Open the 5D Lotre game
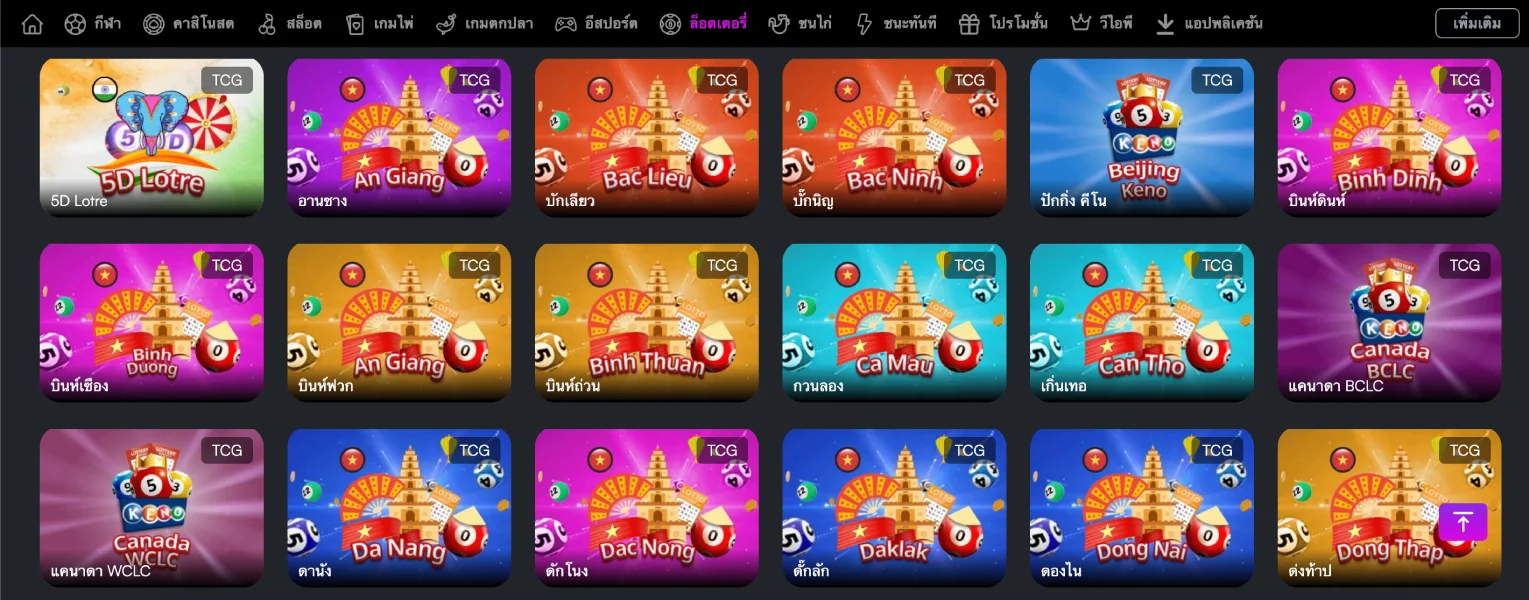1529x600 pixels. 151,137
